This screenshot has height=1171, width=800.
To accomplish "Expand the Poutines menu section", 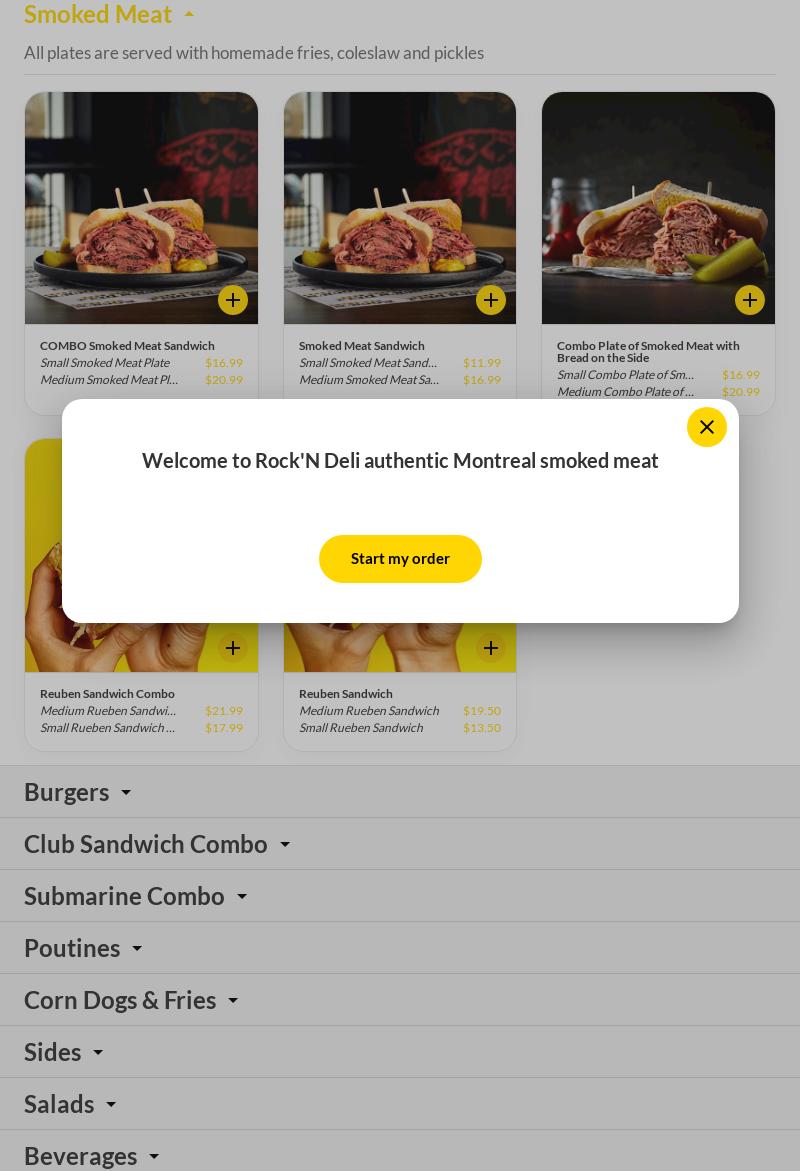I will coord(137,949).
